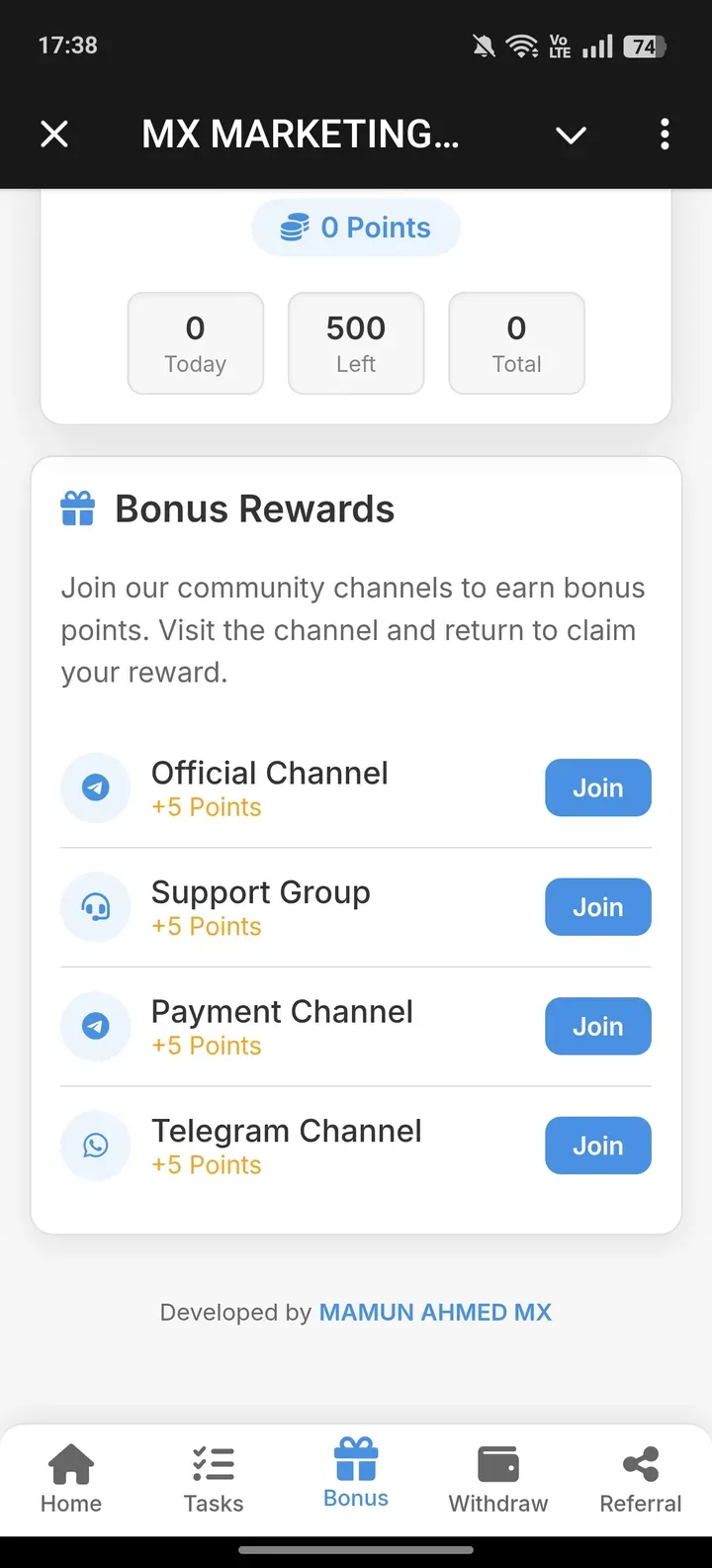Viewport: 712px width, 1568px height.
Task: Join the Support Group
Action: (597, 907)
